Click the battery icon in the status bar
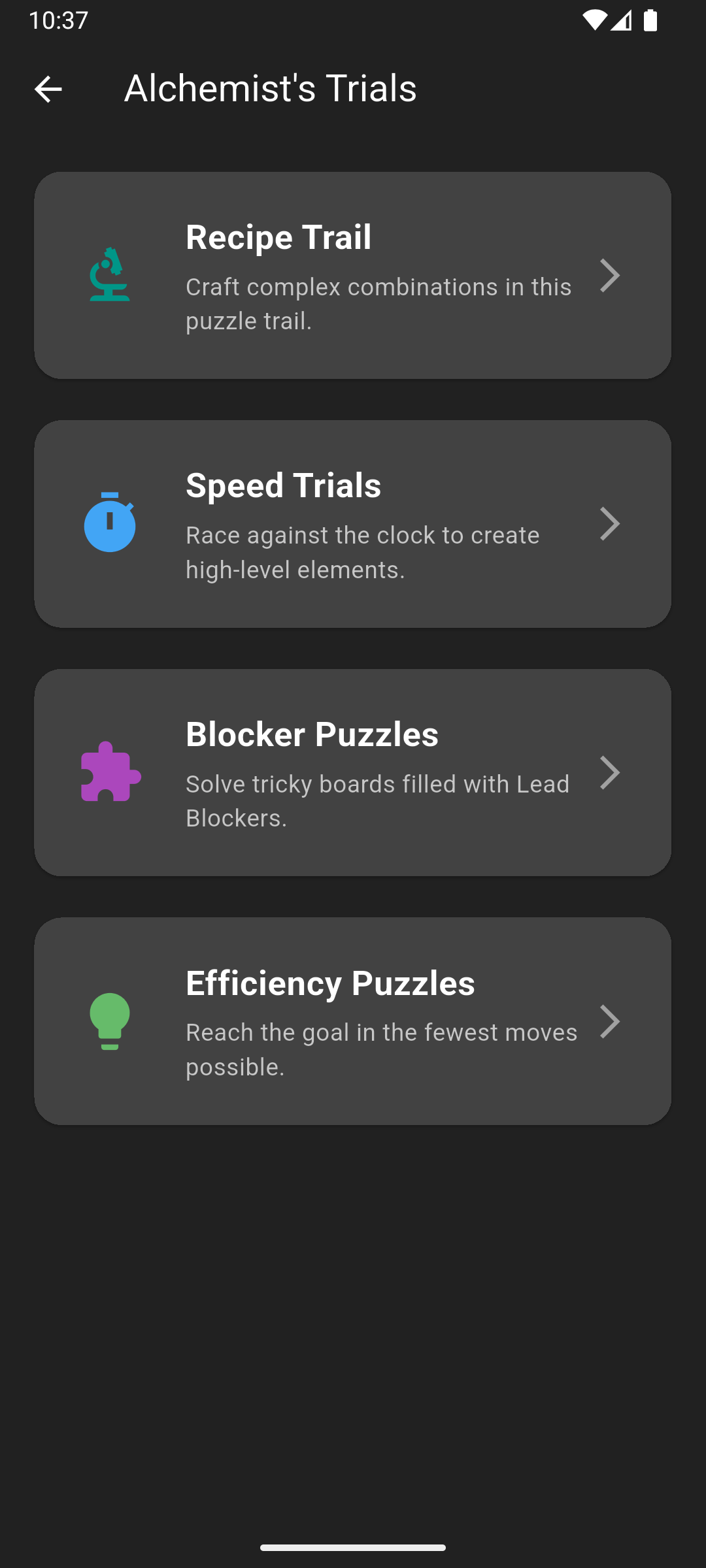Viewport: 706px width, 1568px height. pyautogui.click(x=650, y=20)
